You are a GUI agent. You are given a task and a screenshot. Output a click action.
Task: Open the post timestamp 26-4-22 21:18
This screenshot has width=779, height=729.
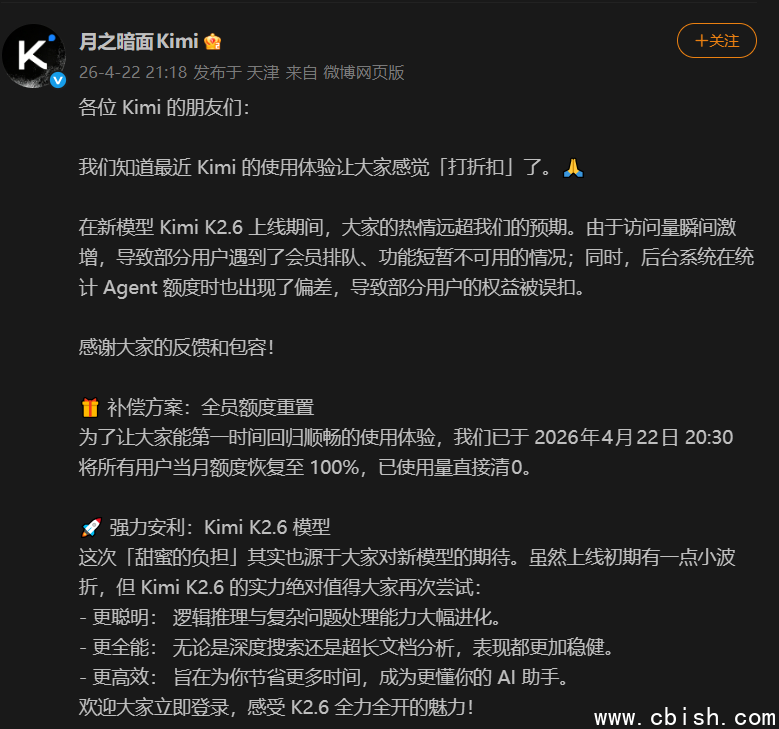(x=133, y=73)
